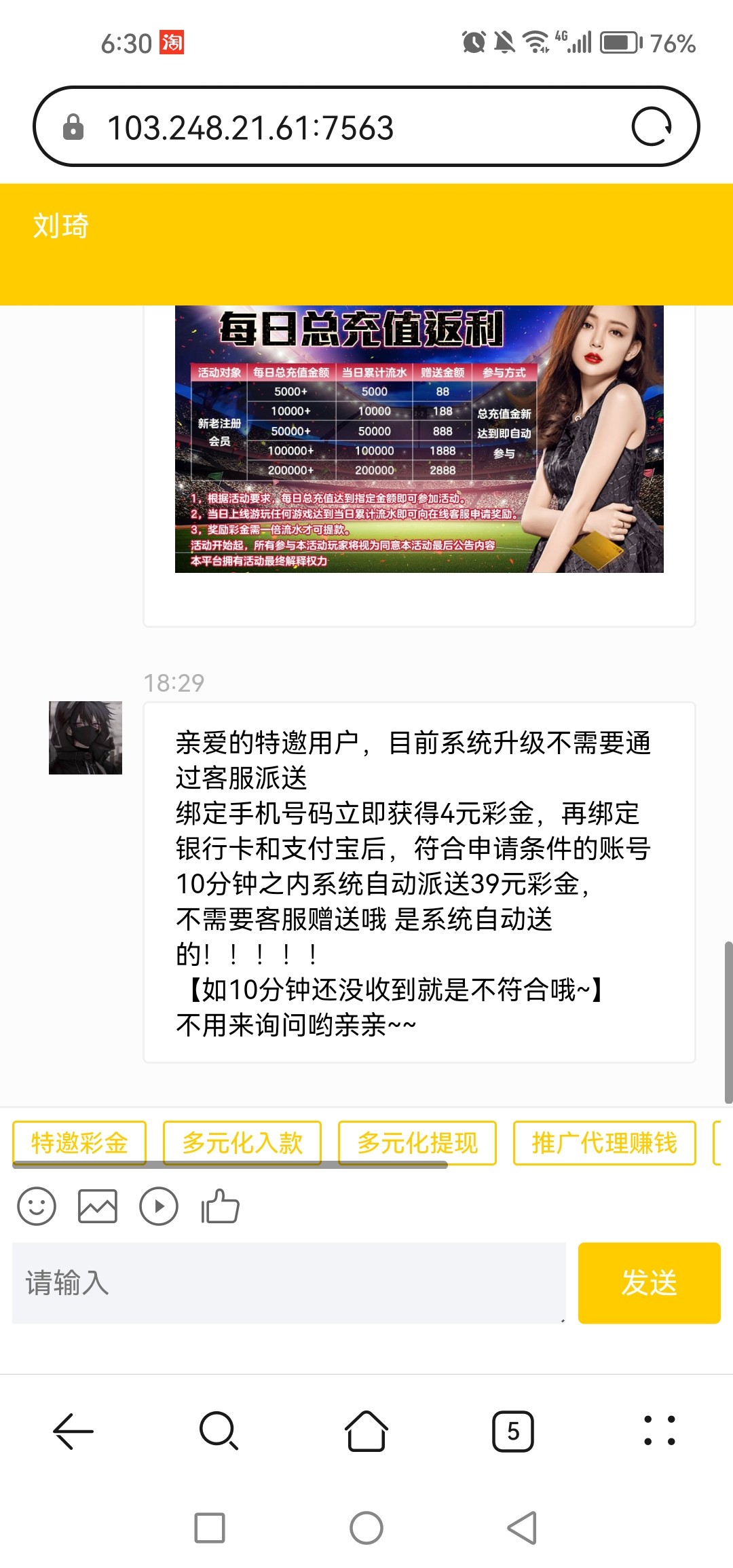
Task: Open the browser search icon
Action: (x=219, y=1431)
